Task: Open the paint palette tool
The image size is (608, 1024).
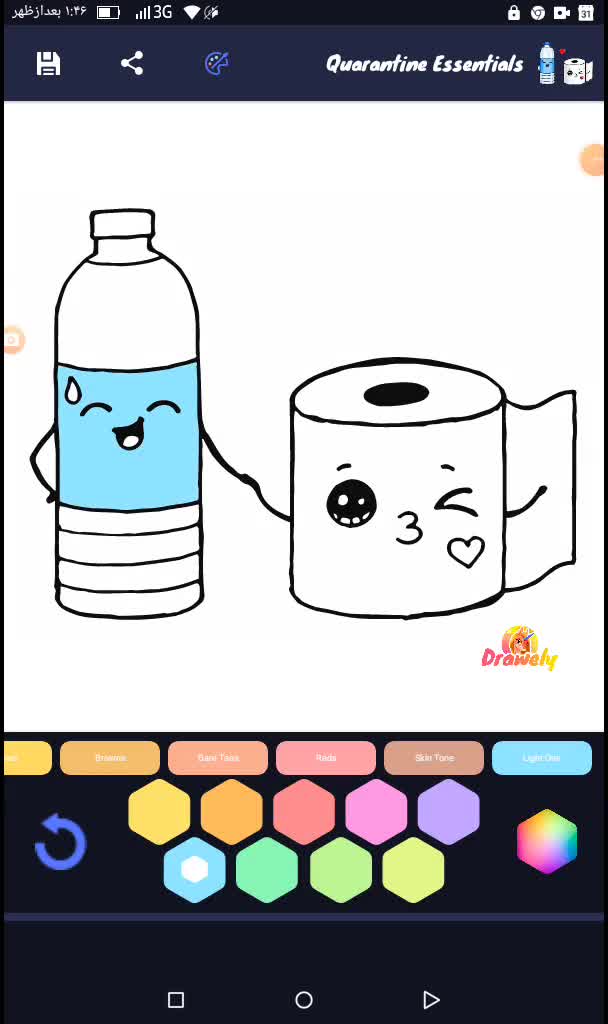Action: (x=217, y=64)
